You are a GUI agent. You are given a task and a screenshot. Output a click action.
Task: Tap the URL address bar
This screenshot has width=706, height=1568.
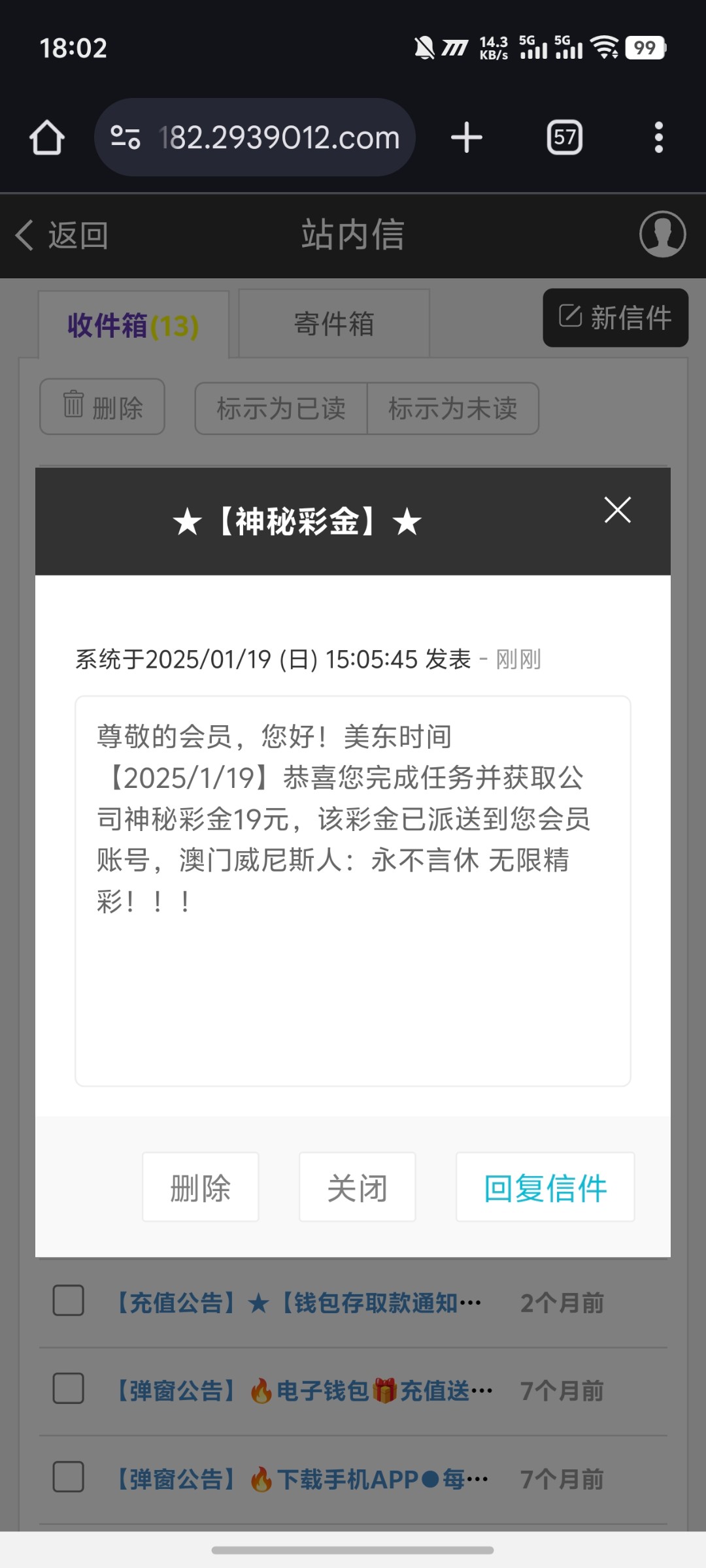(x=255, y=138)
